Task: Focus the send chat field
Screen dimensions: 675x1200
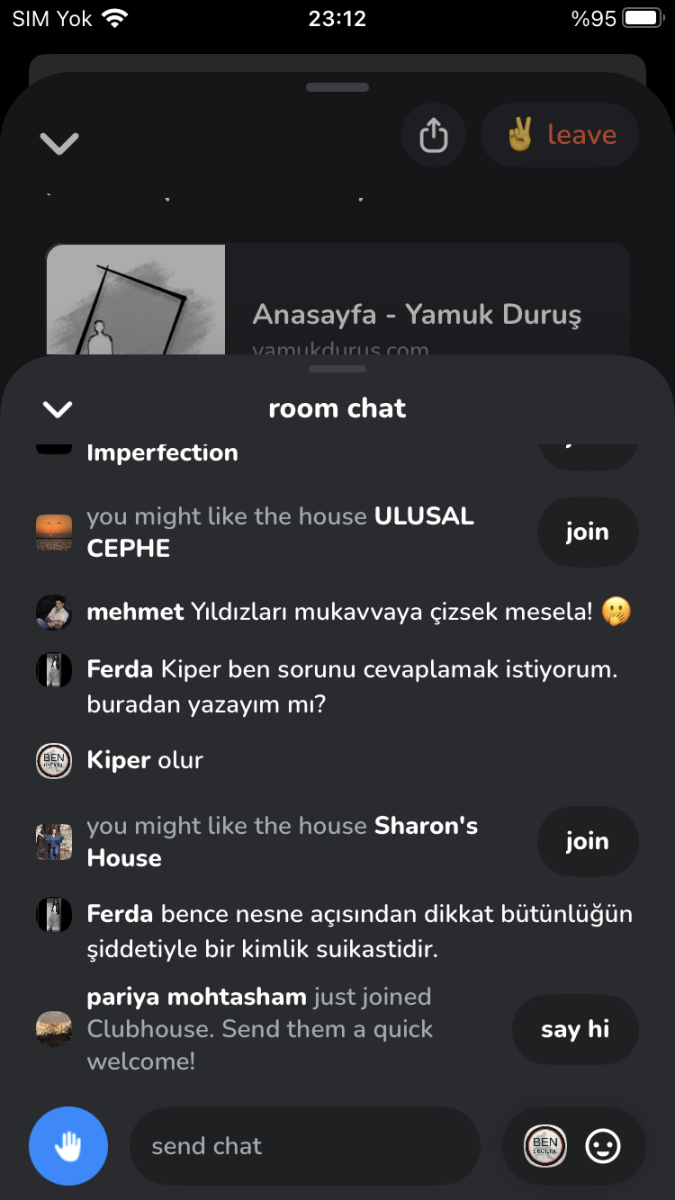Action: tap(305, 1146)
